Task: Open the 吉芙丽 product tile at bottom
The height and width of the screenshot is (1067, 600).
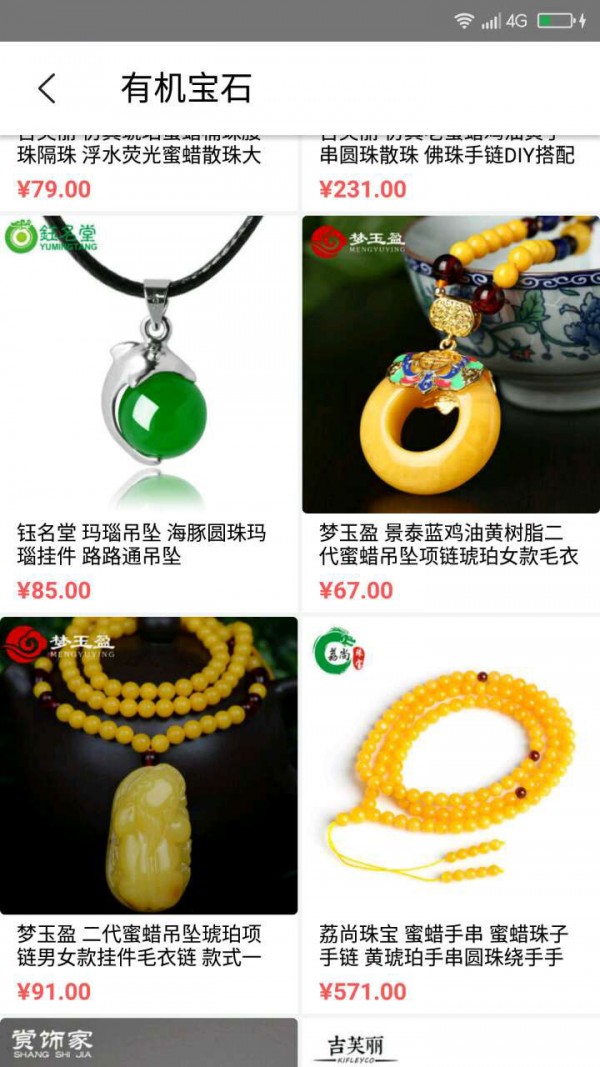Action: coord(450,1043)
